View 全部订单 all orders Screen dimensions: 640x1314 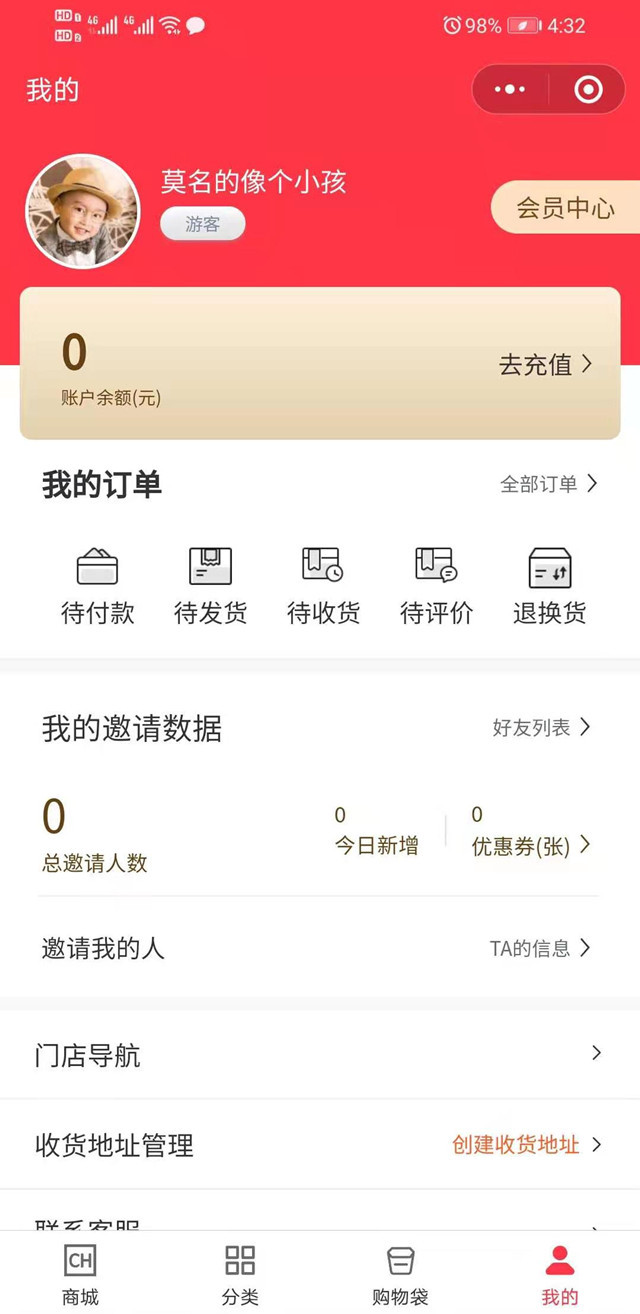(x=548, y=484)
